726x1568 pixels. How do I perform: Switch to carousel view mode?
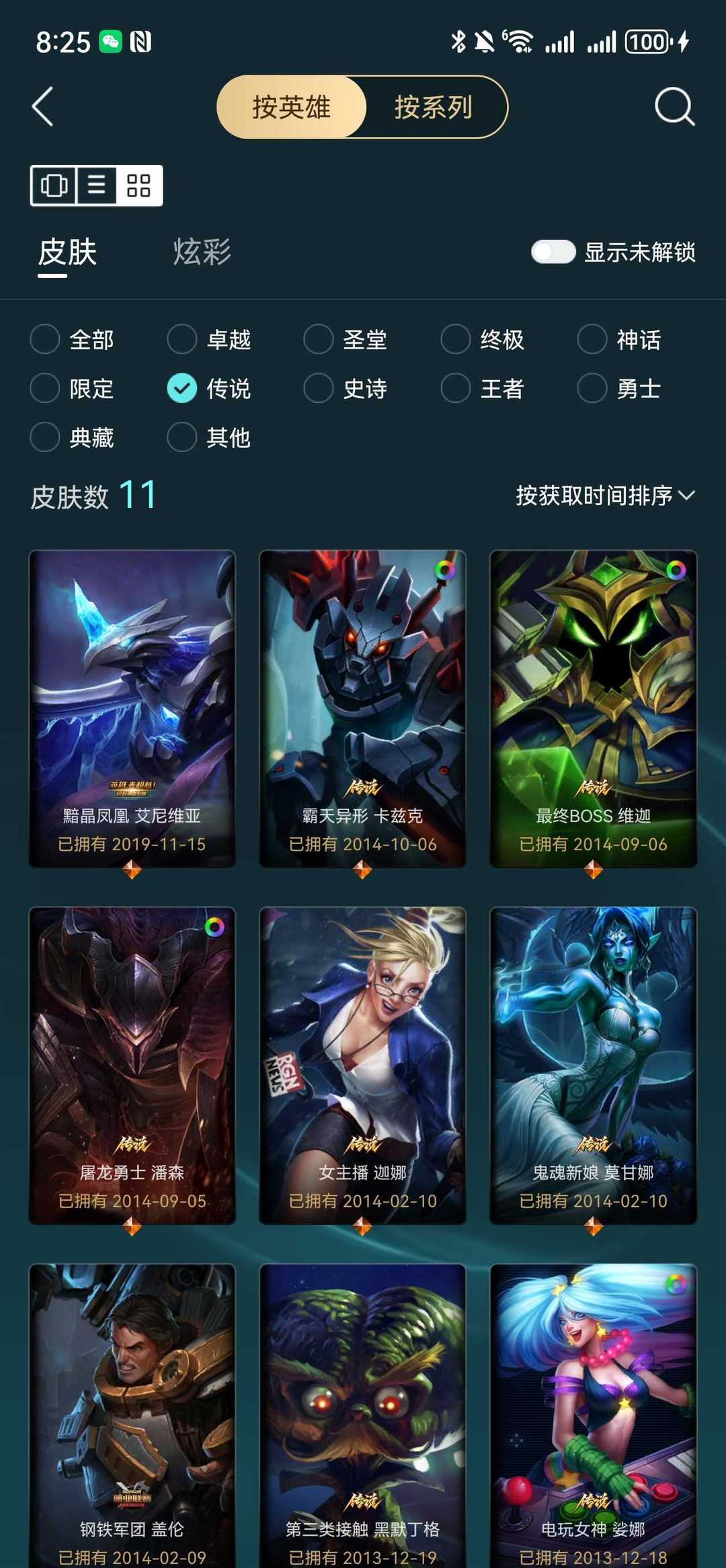coord(53,186)
